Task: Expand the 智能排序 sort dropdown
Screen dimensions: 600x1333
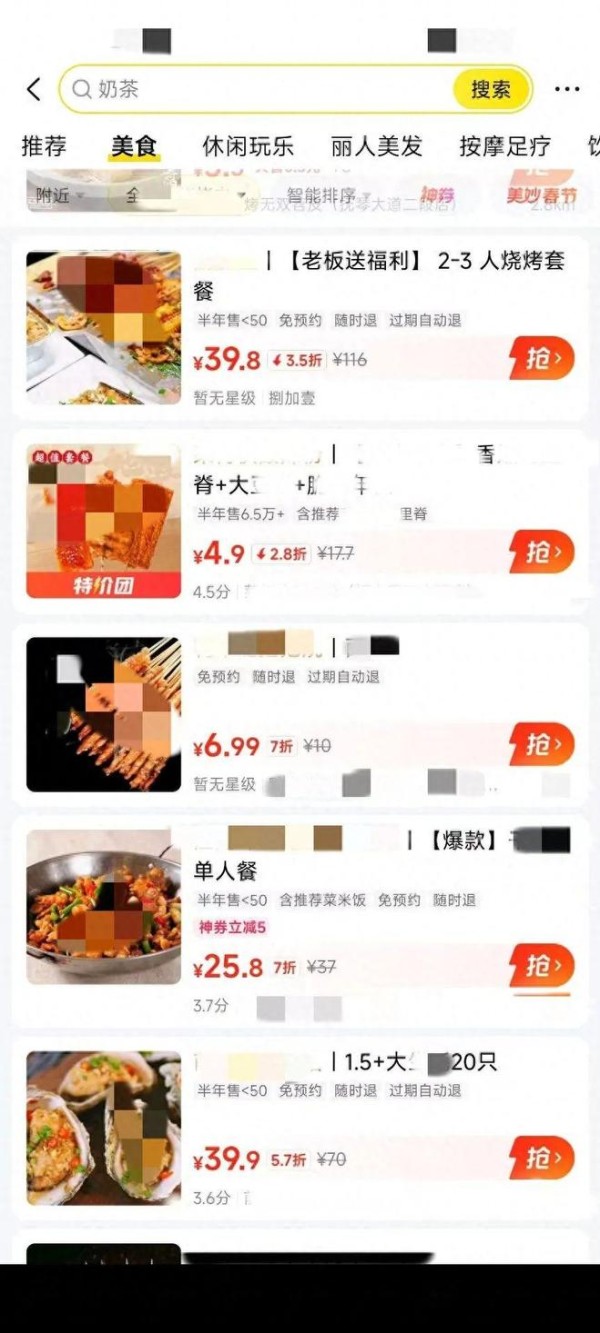Action: pyautogui.click(x=328, y=195)
